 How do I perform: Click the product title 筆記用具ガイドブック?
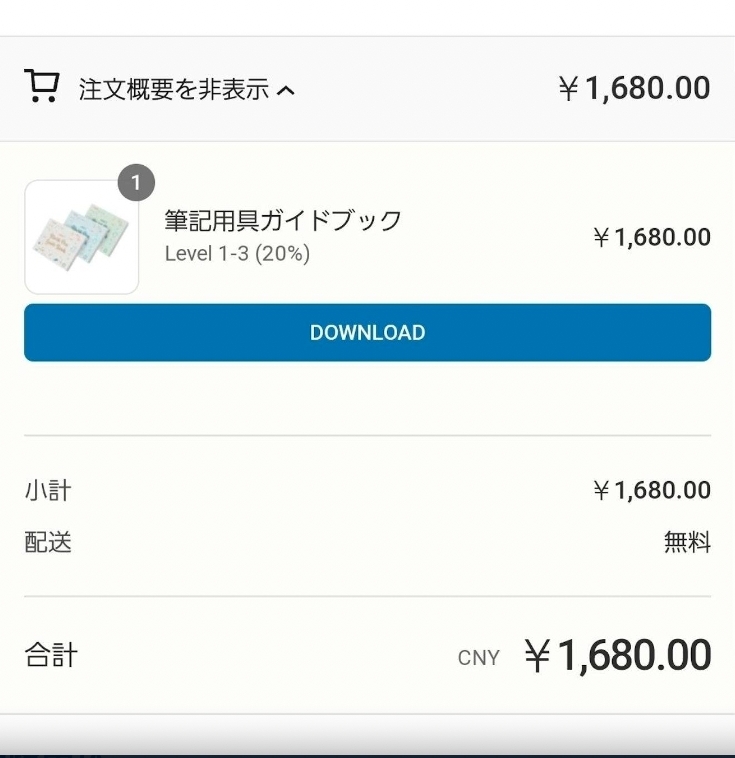283,220
